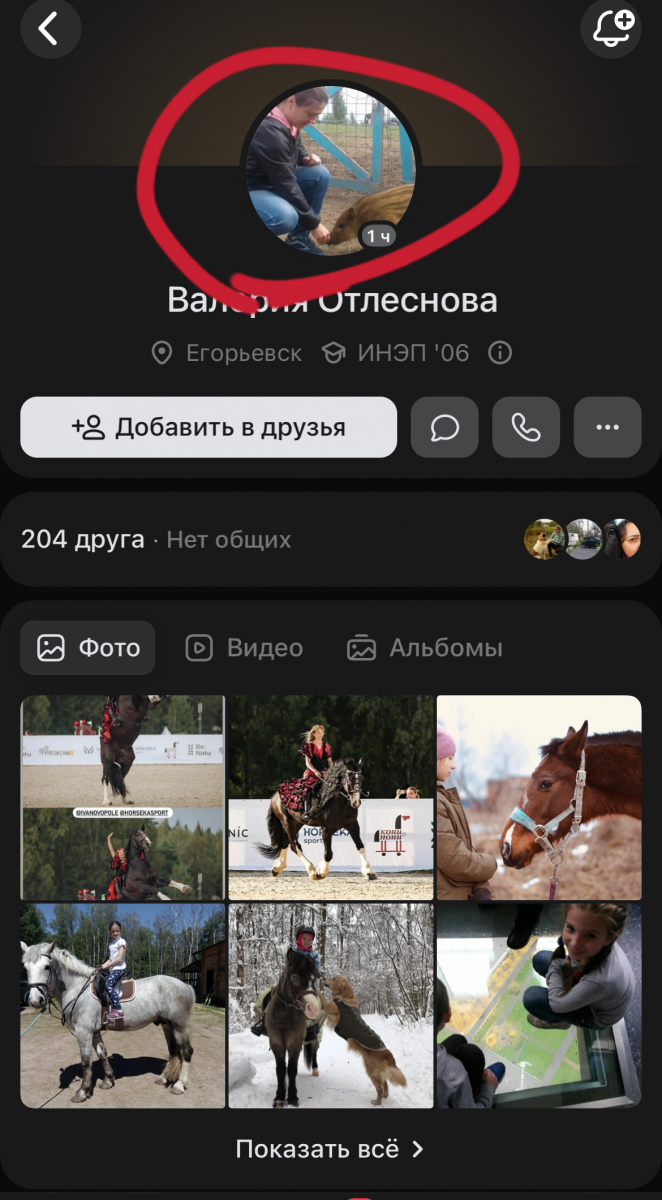Open the 204 друга friends list
The height and width of the screenshot is (1200, 662).
pos(83,540)
